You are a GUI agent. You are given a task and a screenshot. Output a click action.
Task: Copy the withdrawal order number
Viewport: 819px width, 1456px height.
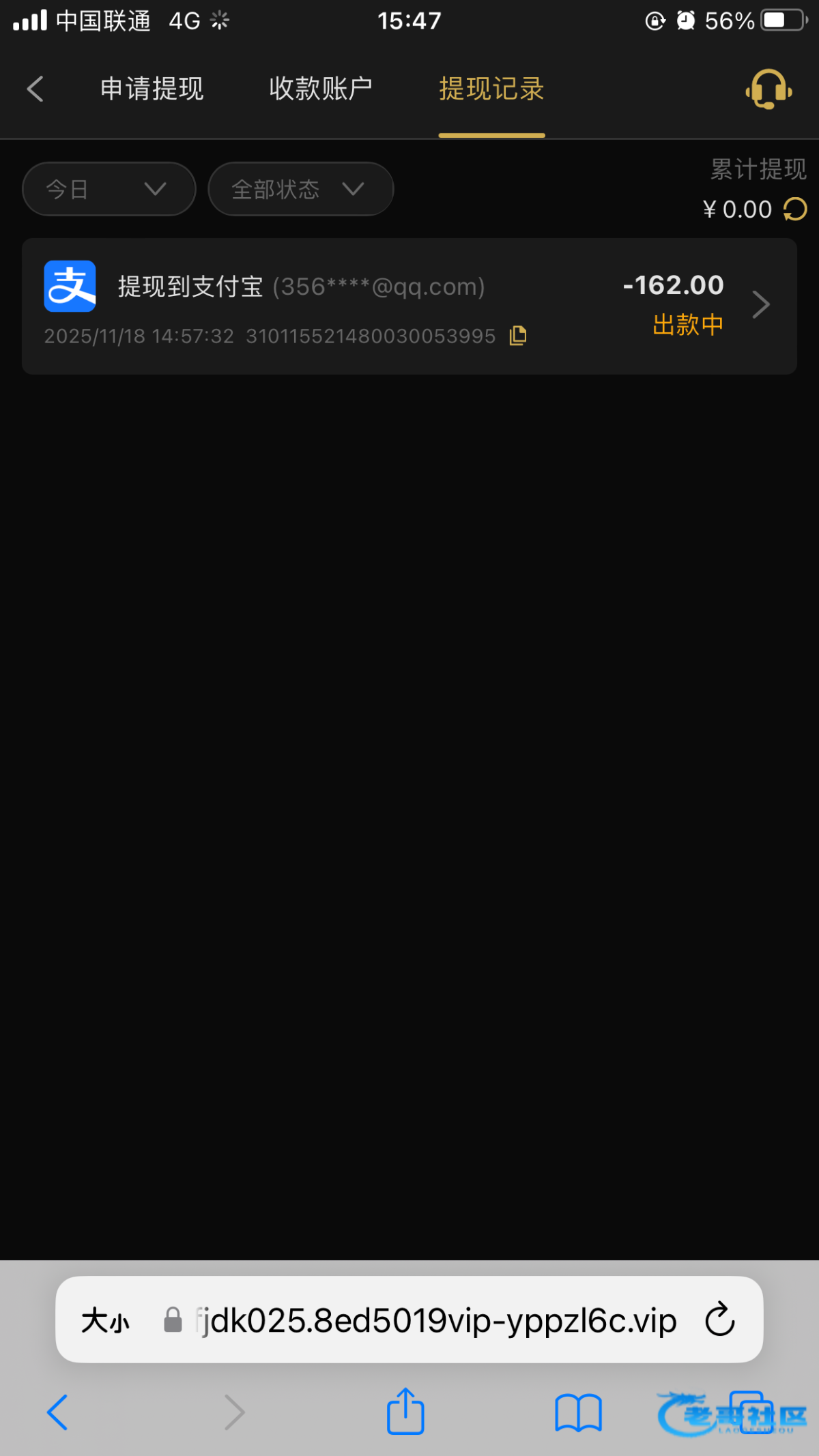518,336
